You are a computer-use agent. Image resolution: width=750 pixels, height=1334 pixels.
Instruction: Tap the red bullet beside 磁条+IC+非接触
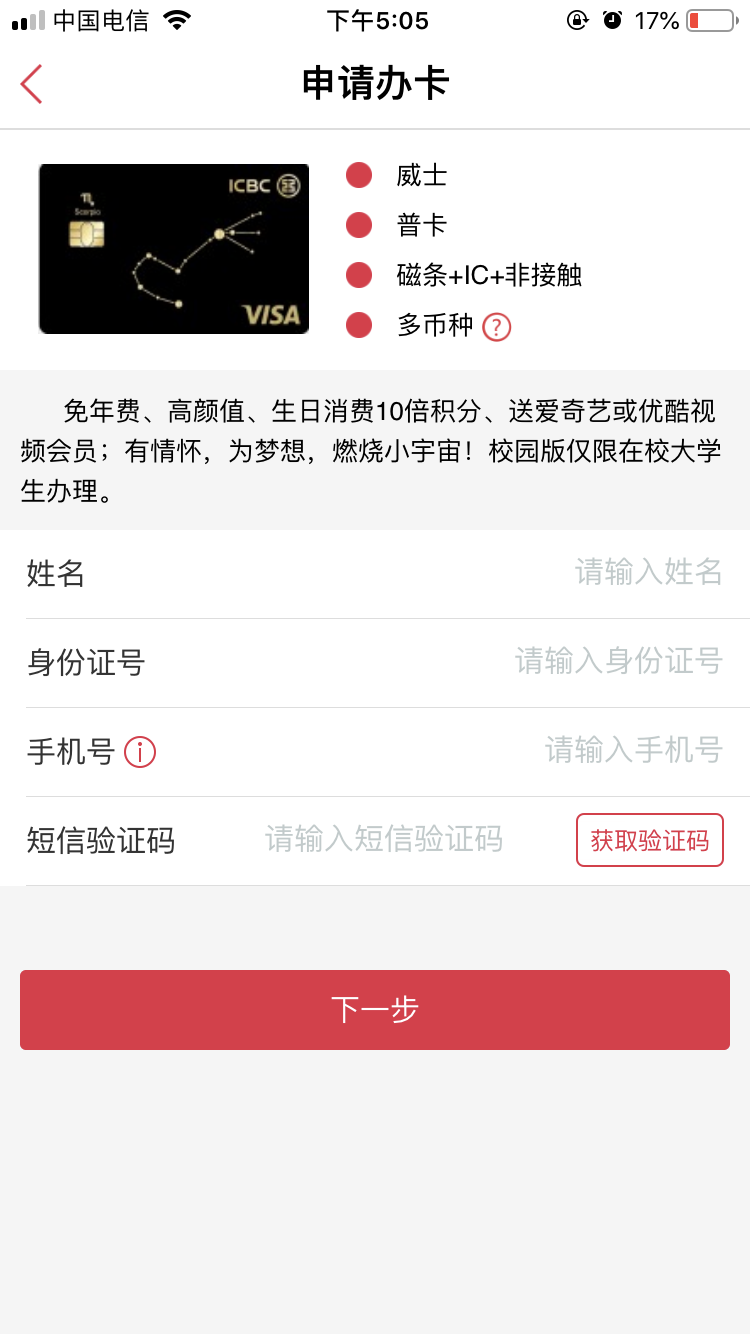357,275
